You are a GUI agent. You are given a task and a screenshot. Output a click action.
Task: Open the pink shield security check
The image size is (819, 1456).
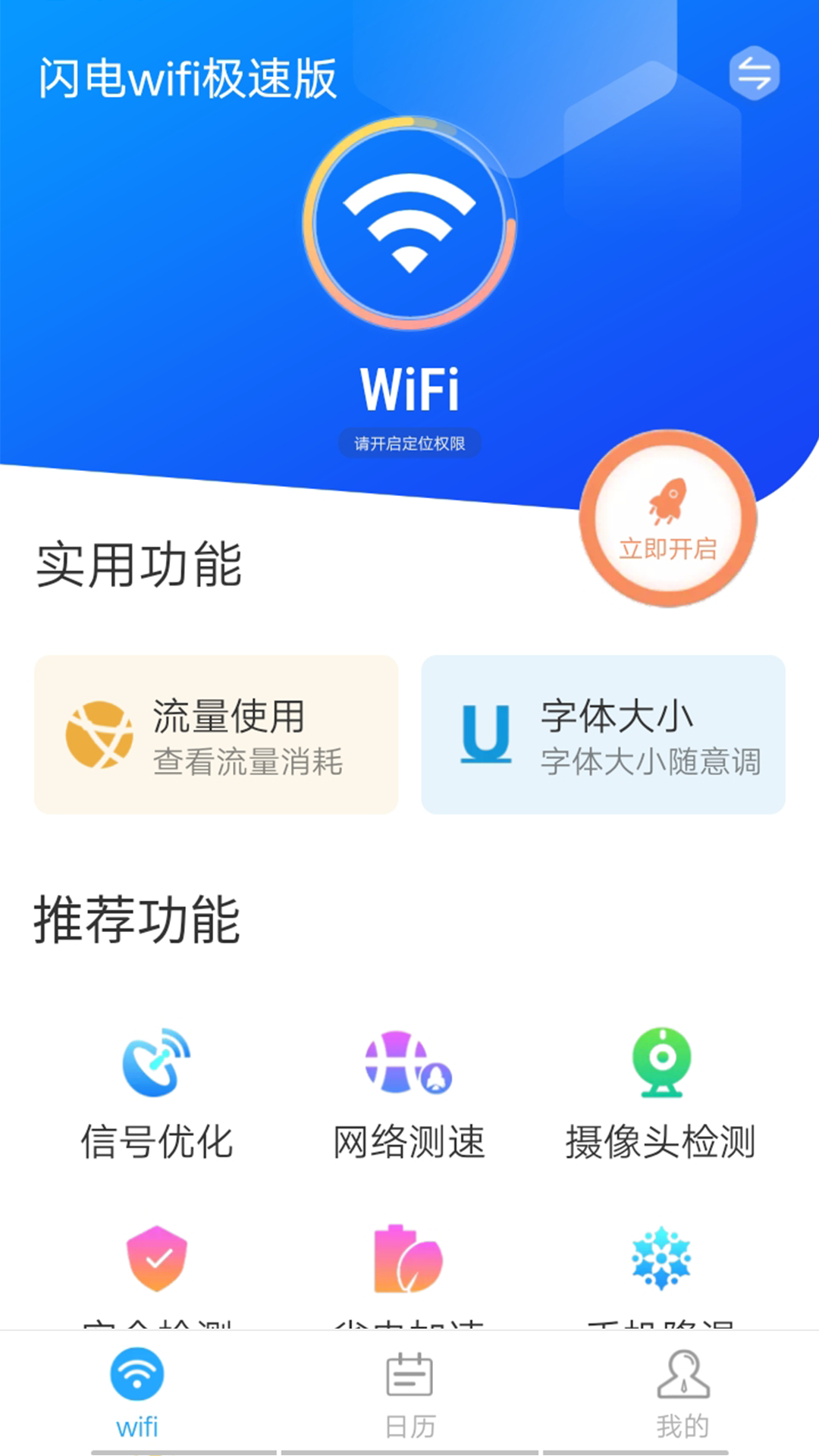click(x=157, y=1258)
